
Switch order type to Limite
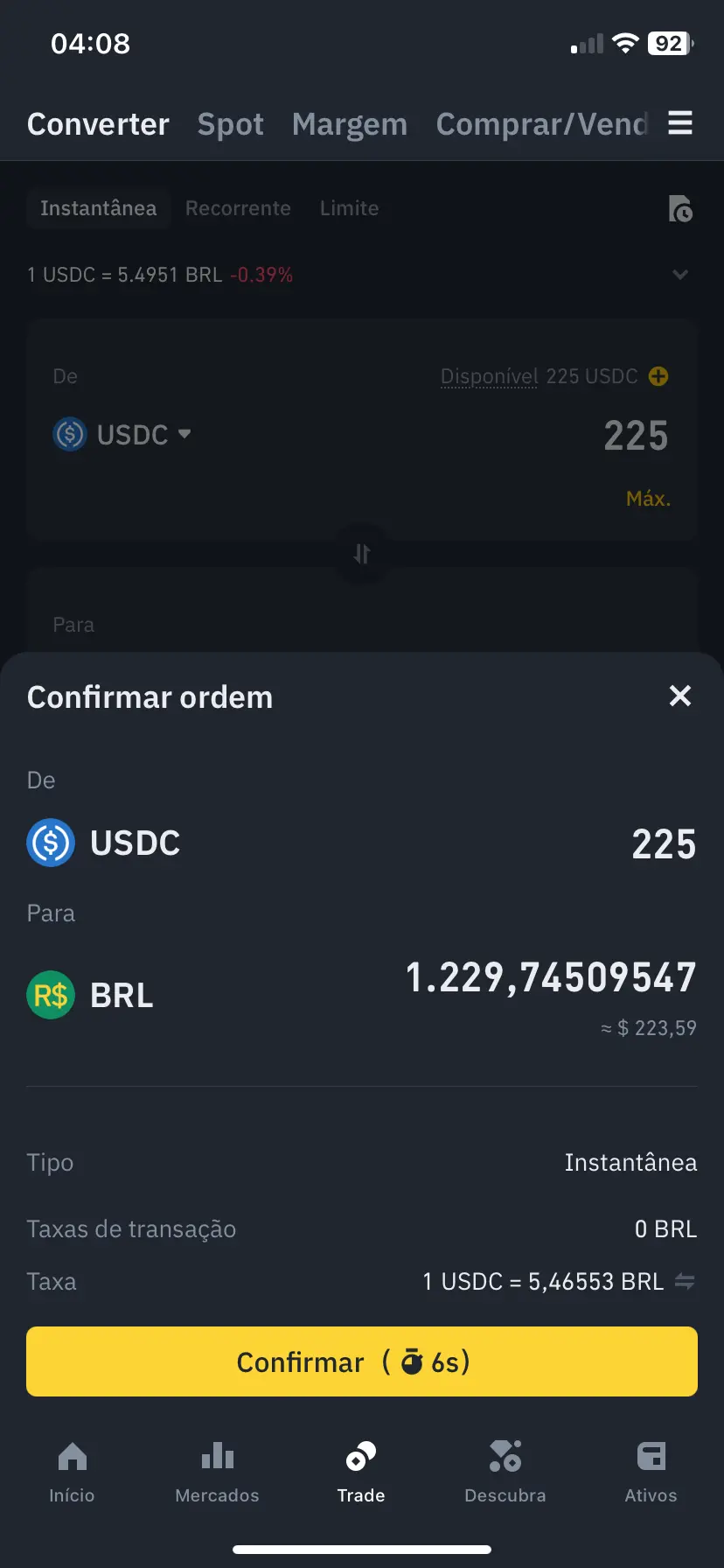point(349,208)
